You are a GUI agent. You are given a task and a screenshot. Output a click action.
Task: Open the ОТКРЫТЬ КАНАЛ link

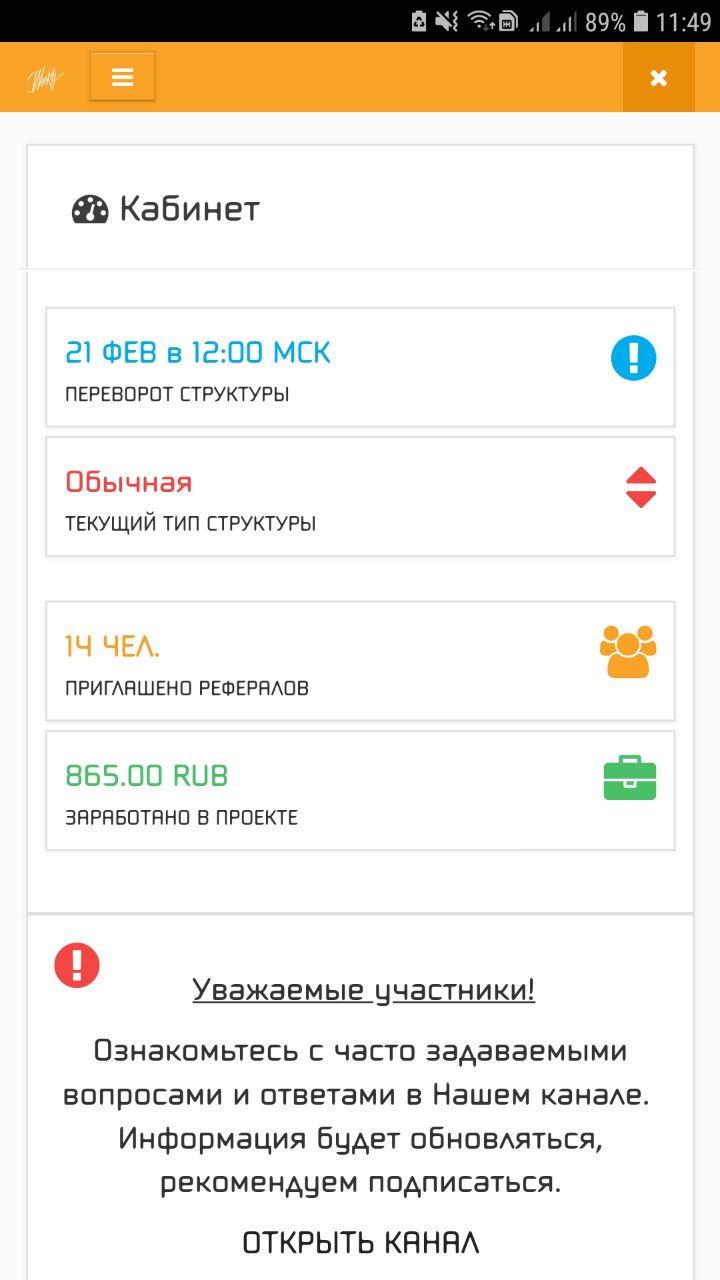360,1243
